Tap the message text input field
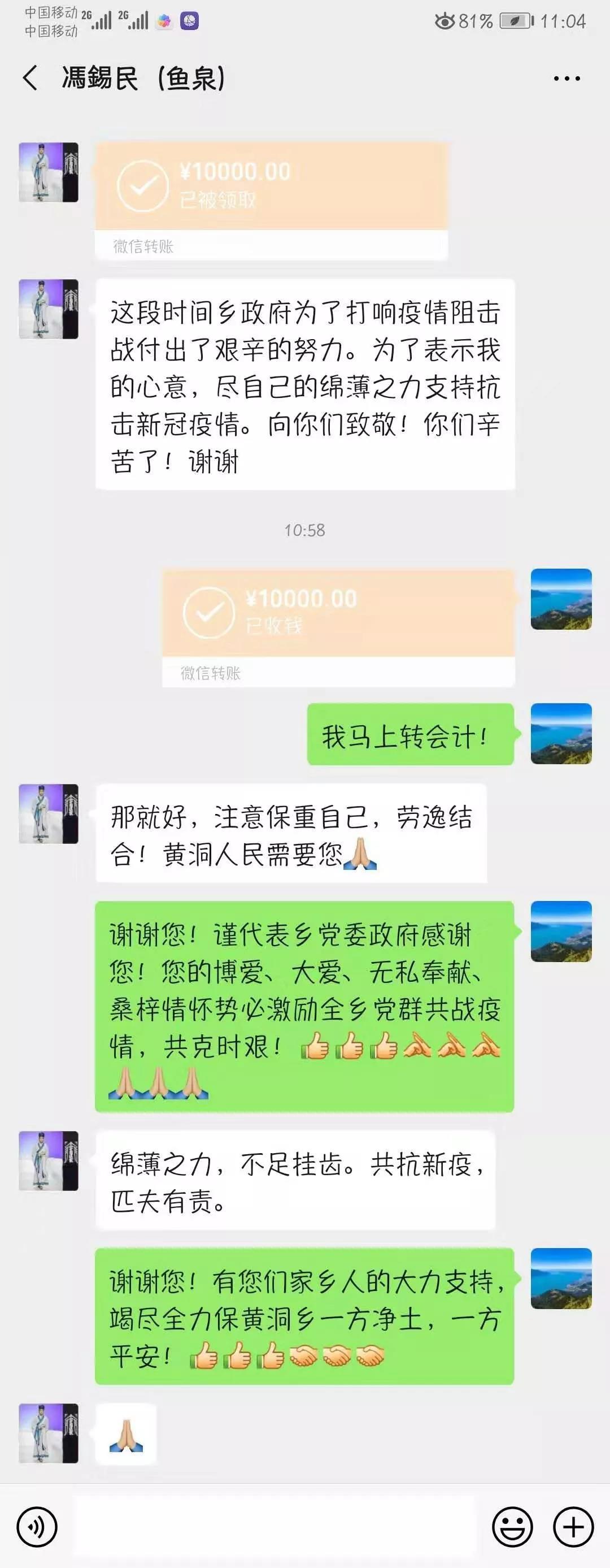610x1568 pixels. (274, 1527)
